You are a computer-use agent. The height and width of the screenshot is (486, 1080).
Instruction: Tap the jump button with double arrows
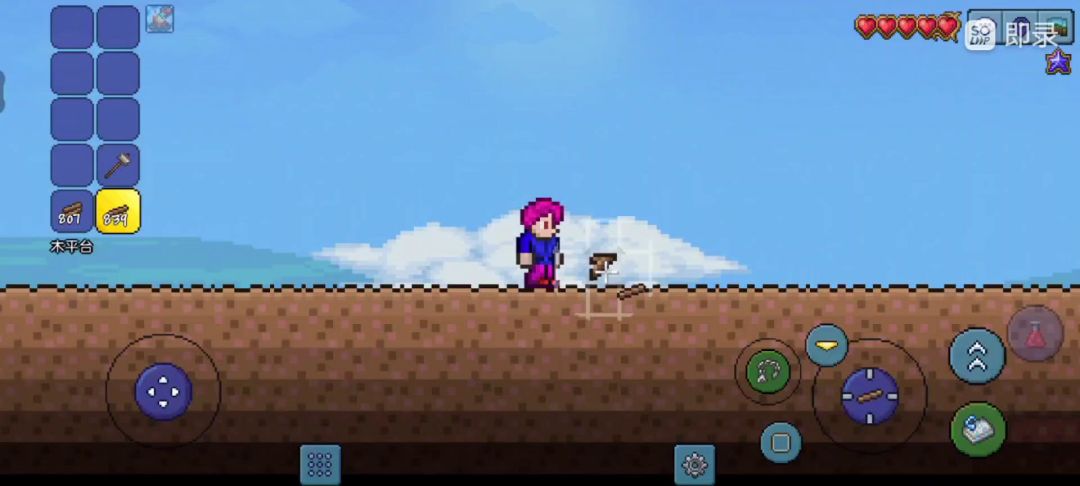(977, 356)
